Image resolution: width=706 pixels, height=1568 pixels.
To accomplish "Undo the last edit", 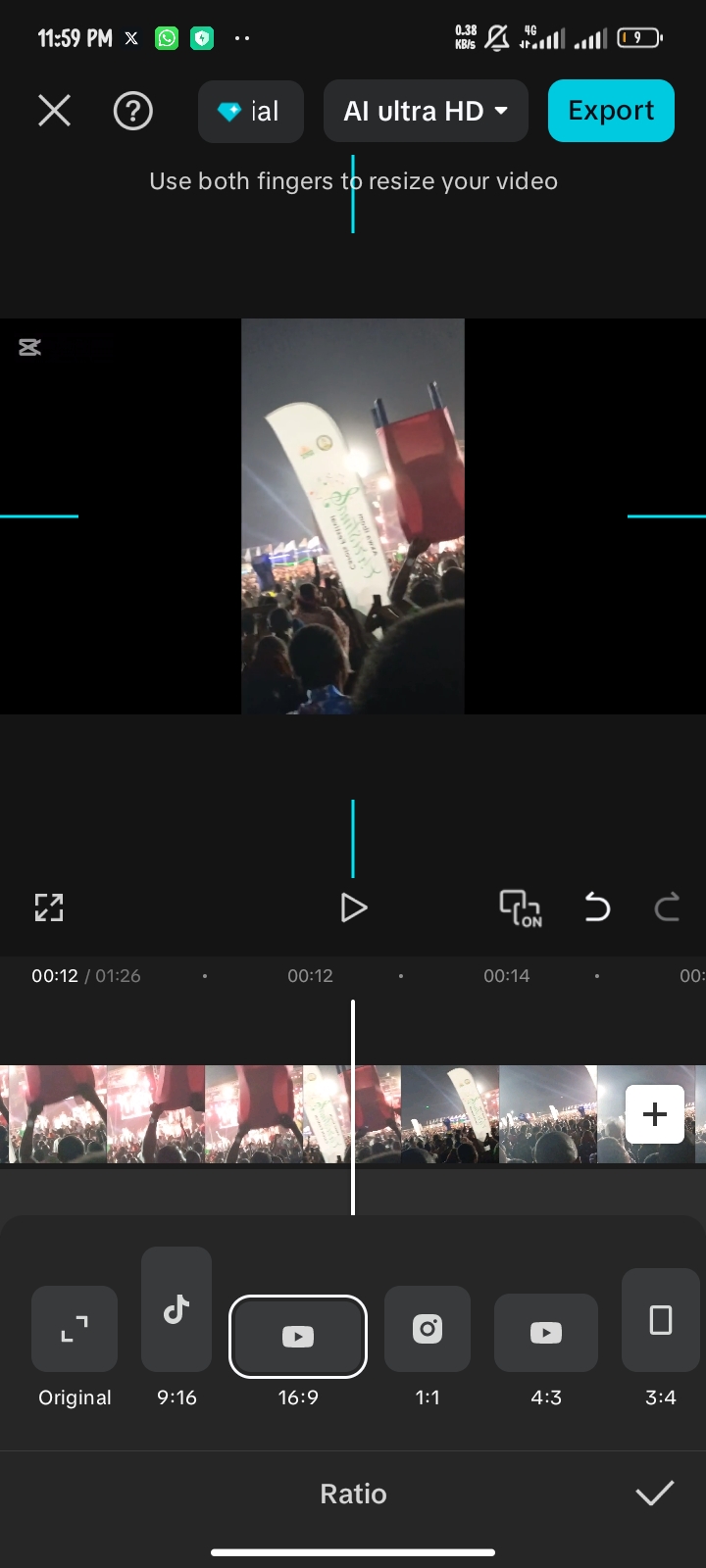I will click(x=596, y=907).
